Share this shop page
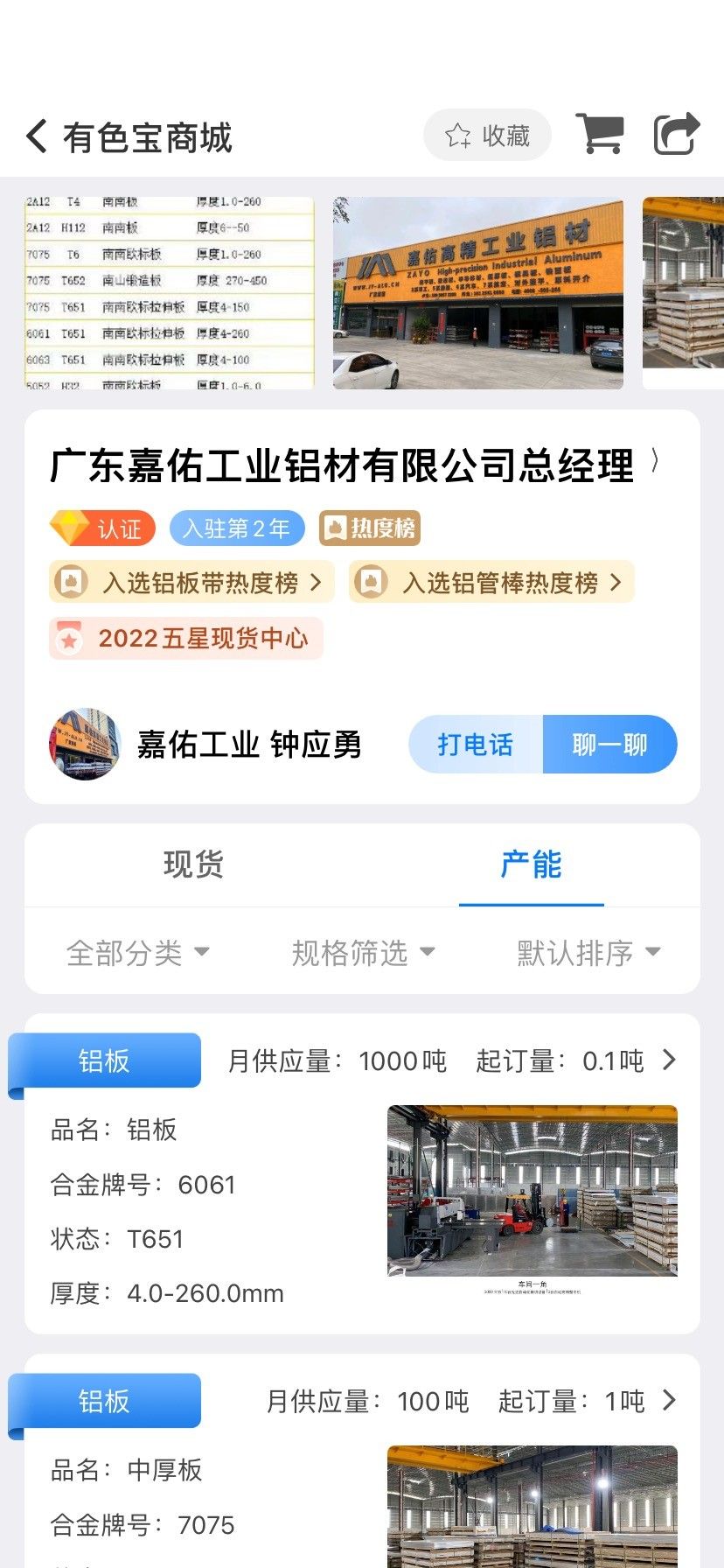 click(677, 135)
